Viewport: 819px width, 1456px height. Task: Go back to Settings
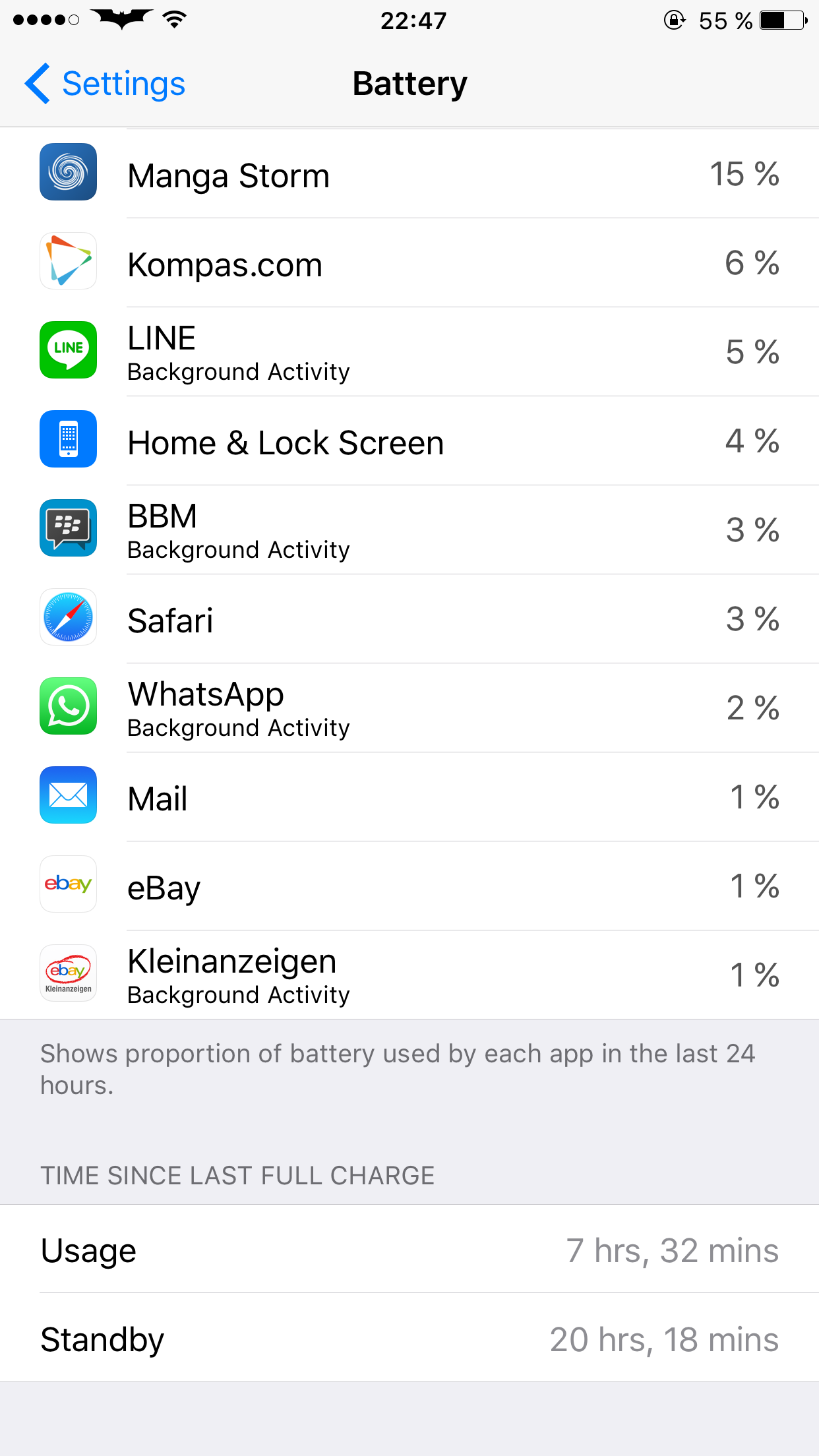point(106,84)
